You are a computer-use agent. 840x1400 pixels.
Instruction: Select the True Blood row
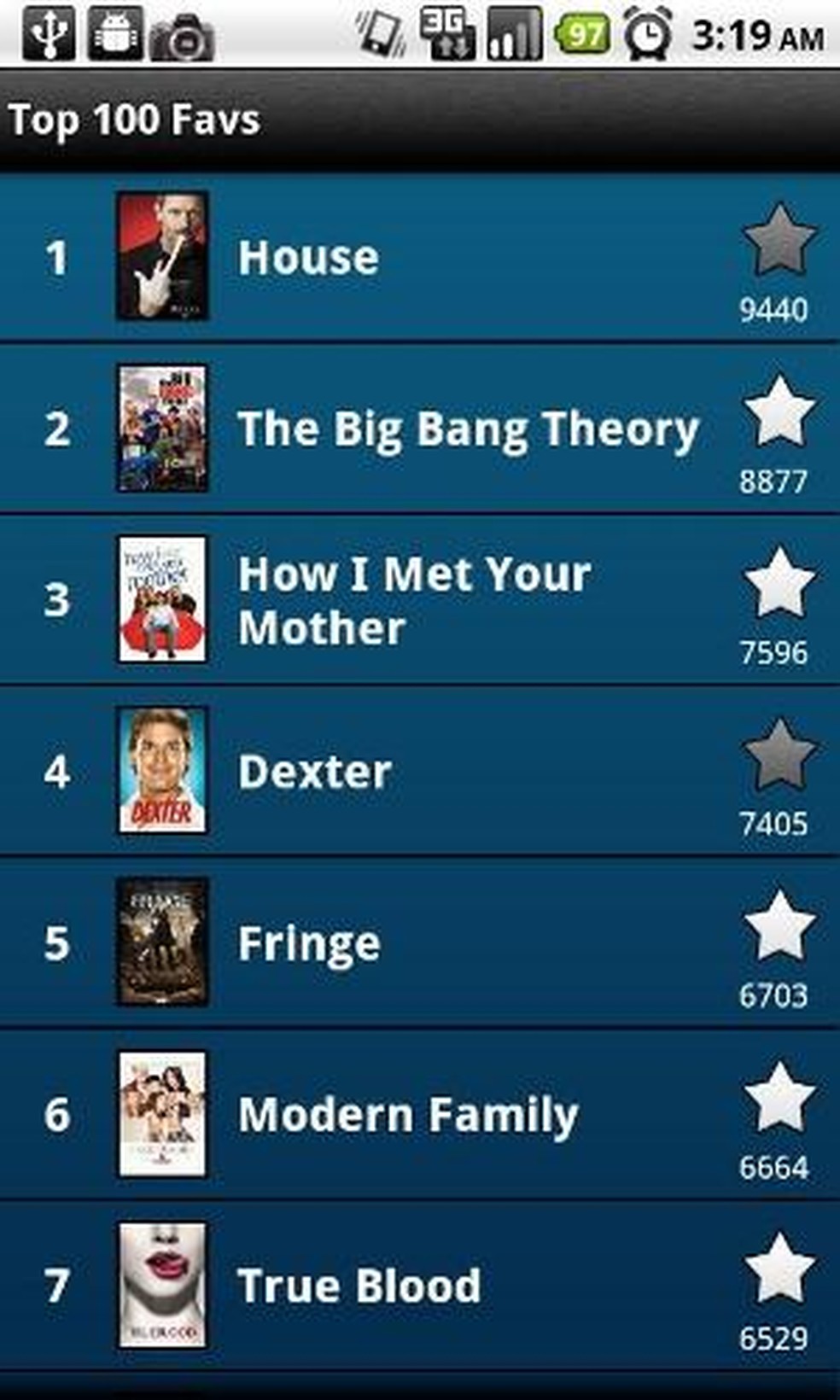[359, 1286]
